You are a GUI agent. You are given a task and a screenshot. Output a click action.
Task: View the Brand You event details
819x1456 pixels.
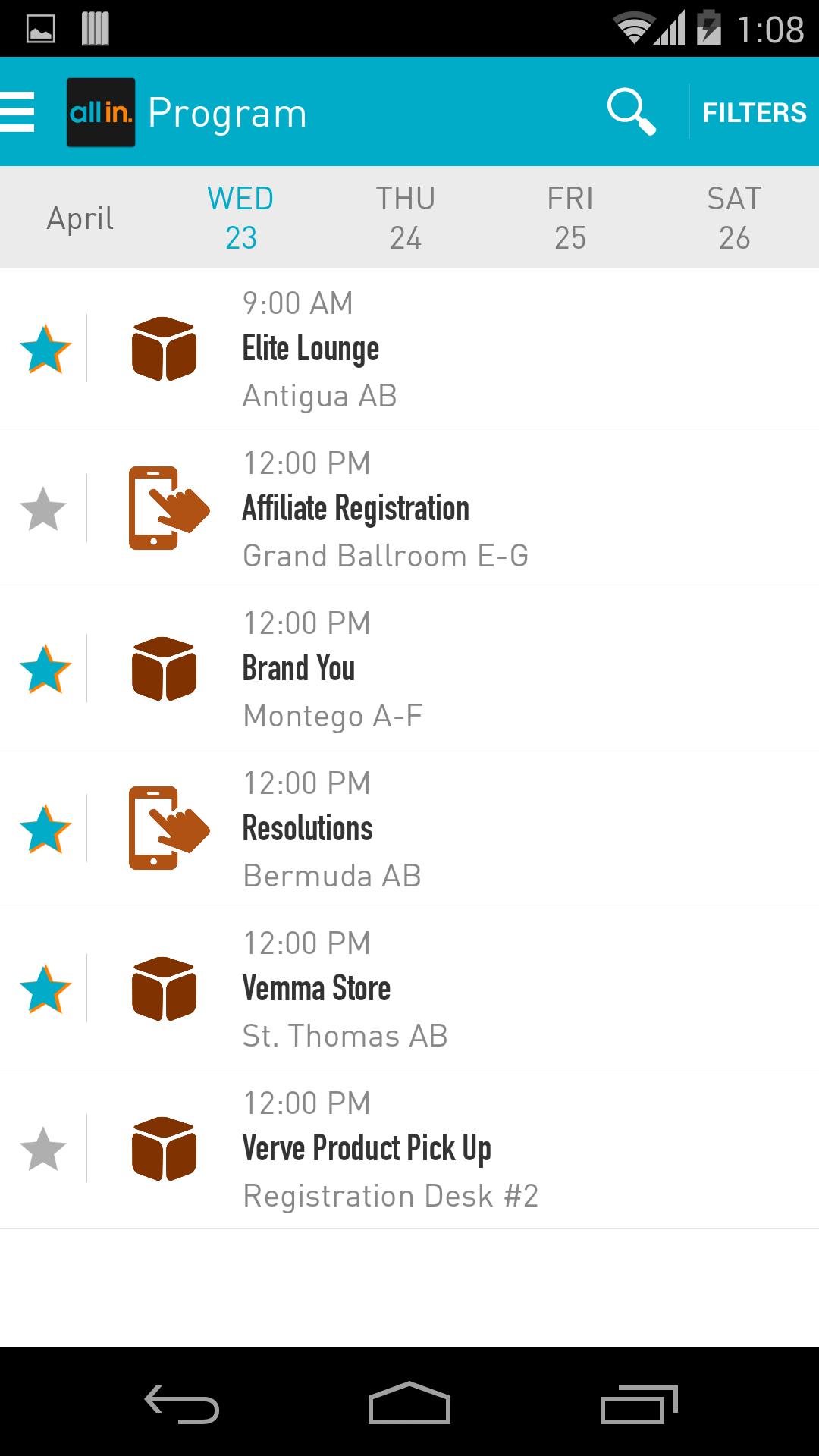tap(455, 669)
